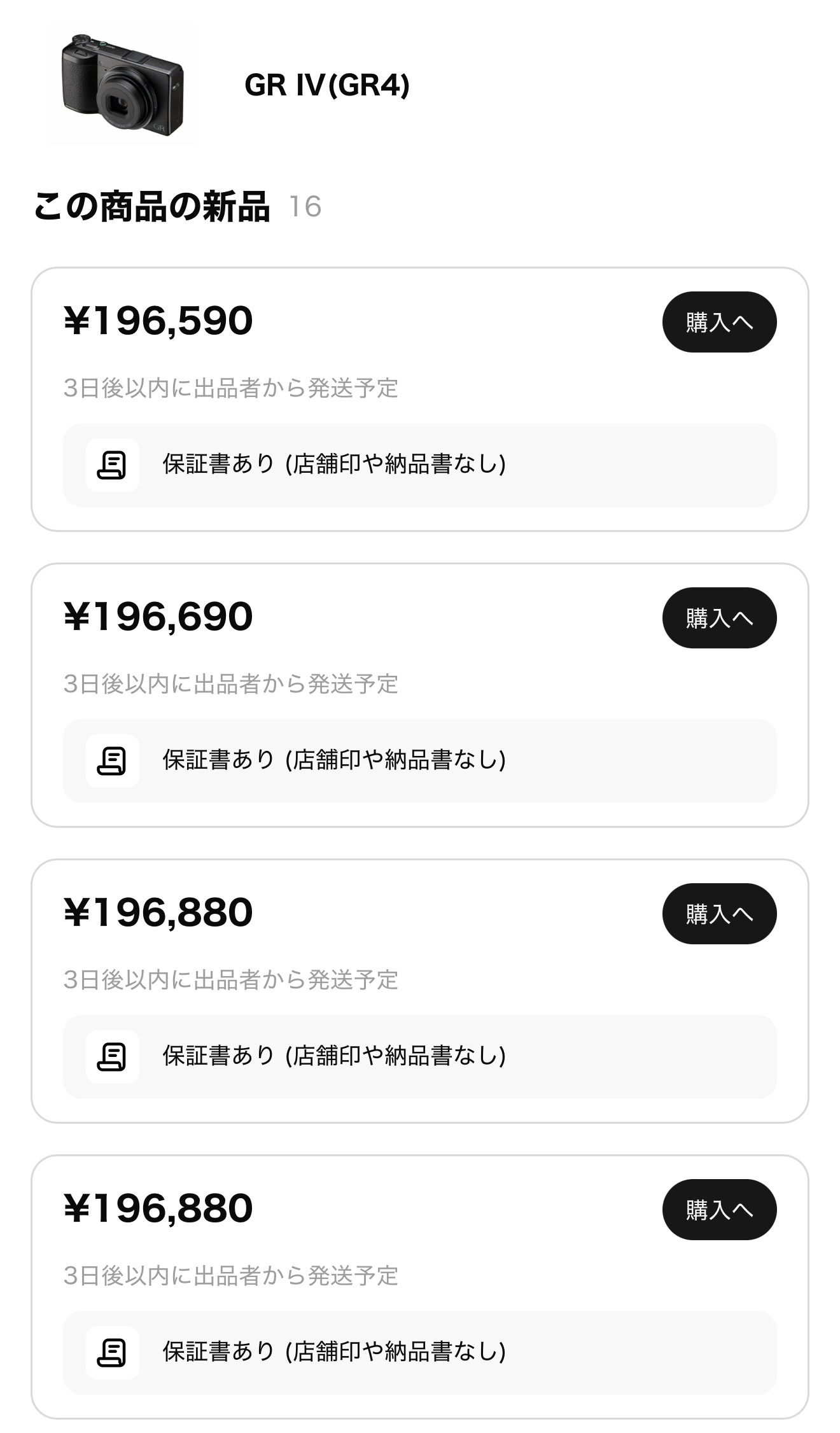Tap 購入へ for the ¥196,590 listing
Viewport: 840px width, 1433px height.
(x=719, y=322)
